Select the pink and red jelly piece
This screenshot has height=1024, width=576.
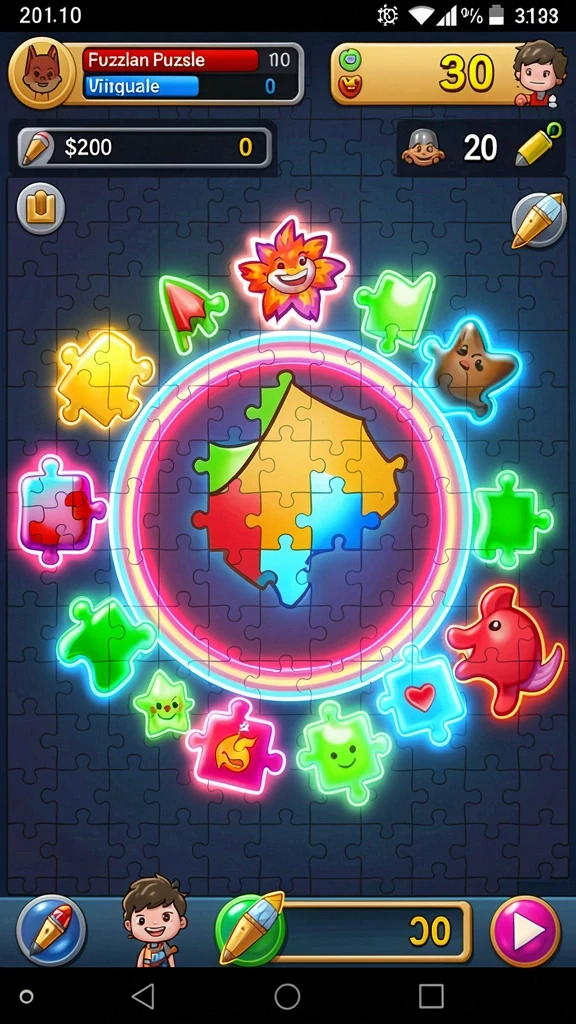61,511
